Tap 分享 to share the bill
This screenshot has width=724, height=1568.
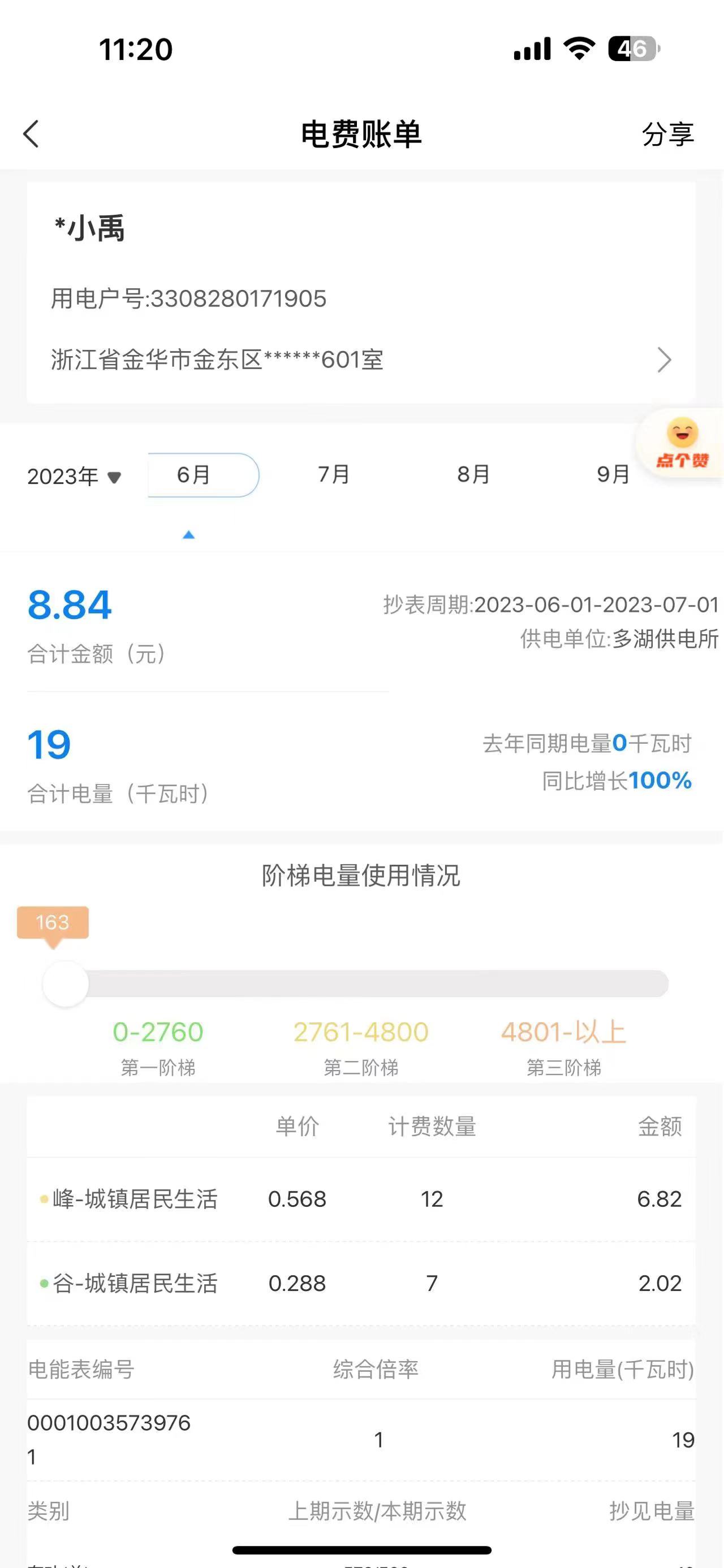[667, 135]
